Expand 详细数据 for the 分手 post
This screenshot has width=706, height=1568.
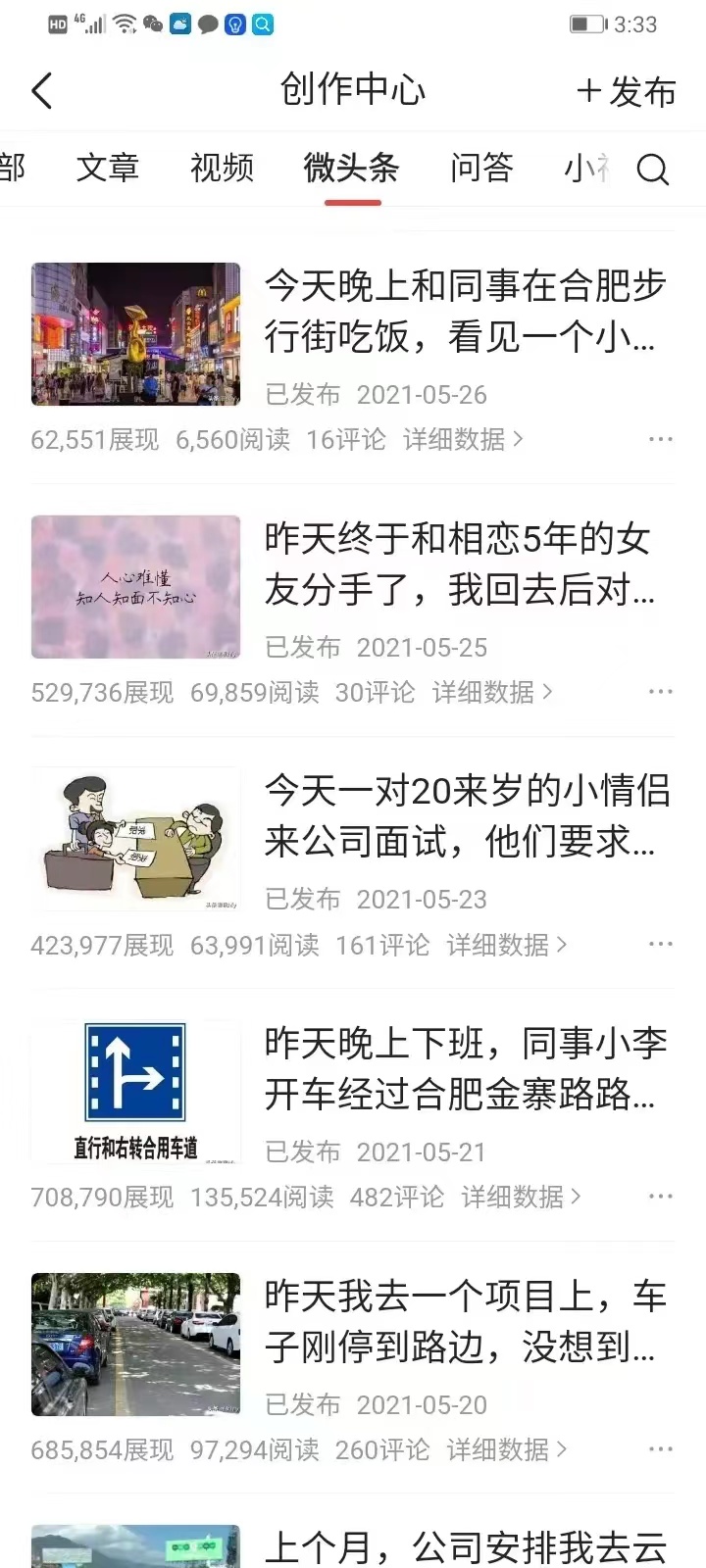(485, 691)
